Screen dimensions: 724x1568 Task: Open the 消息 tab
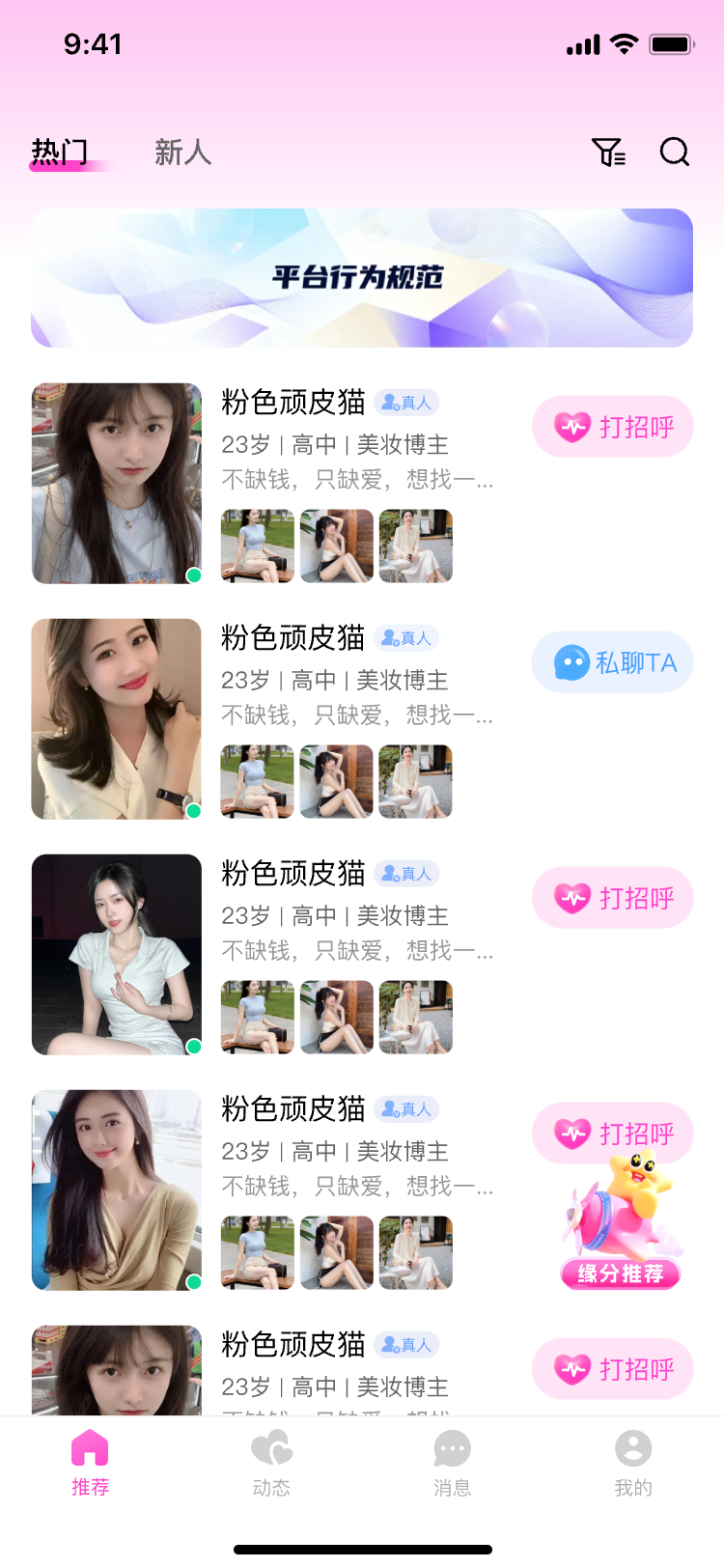(x=452, y=1462)
